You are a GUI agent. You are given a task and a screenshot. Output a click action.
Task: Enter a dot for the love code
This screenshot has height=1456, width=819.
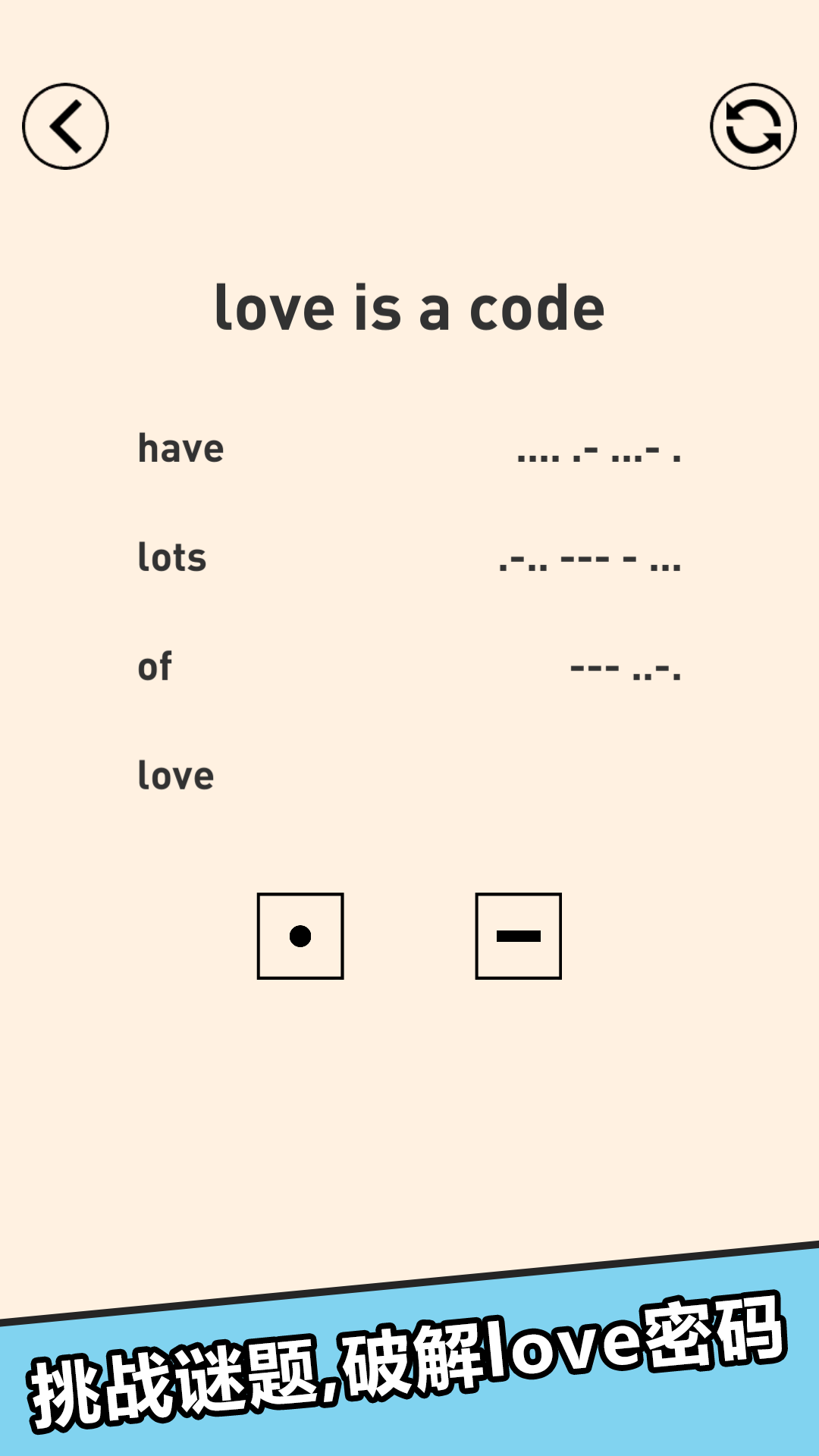300,936
